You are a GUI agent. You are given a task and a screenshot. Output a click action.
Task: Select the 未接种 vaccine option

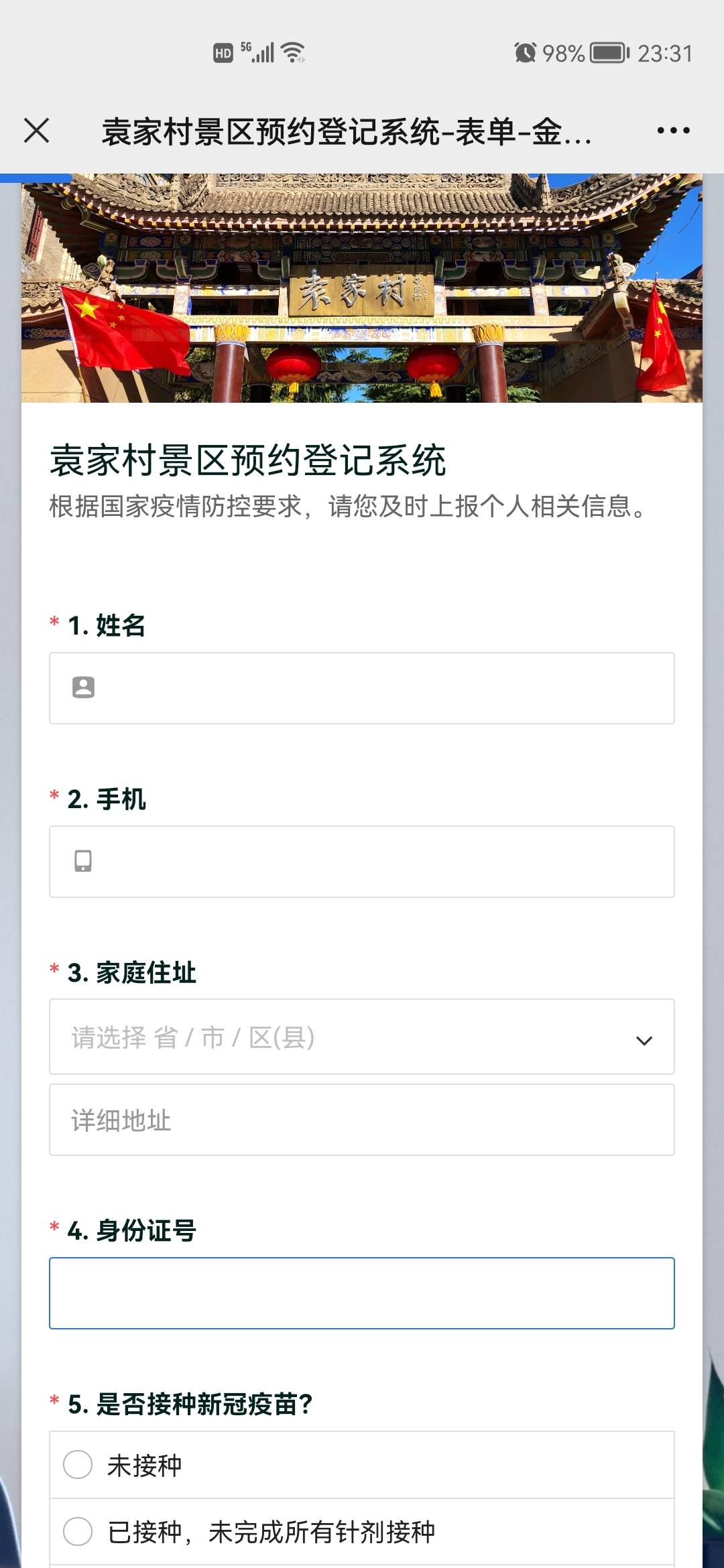pos(362,1465)
